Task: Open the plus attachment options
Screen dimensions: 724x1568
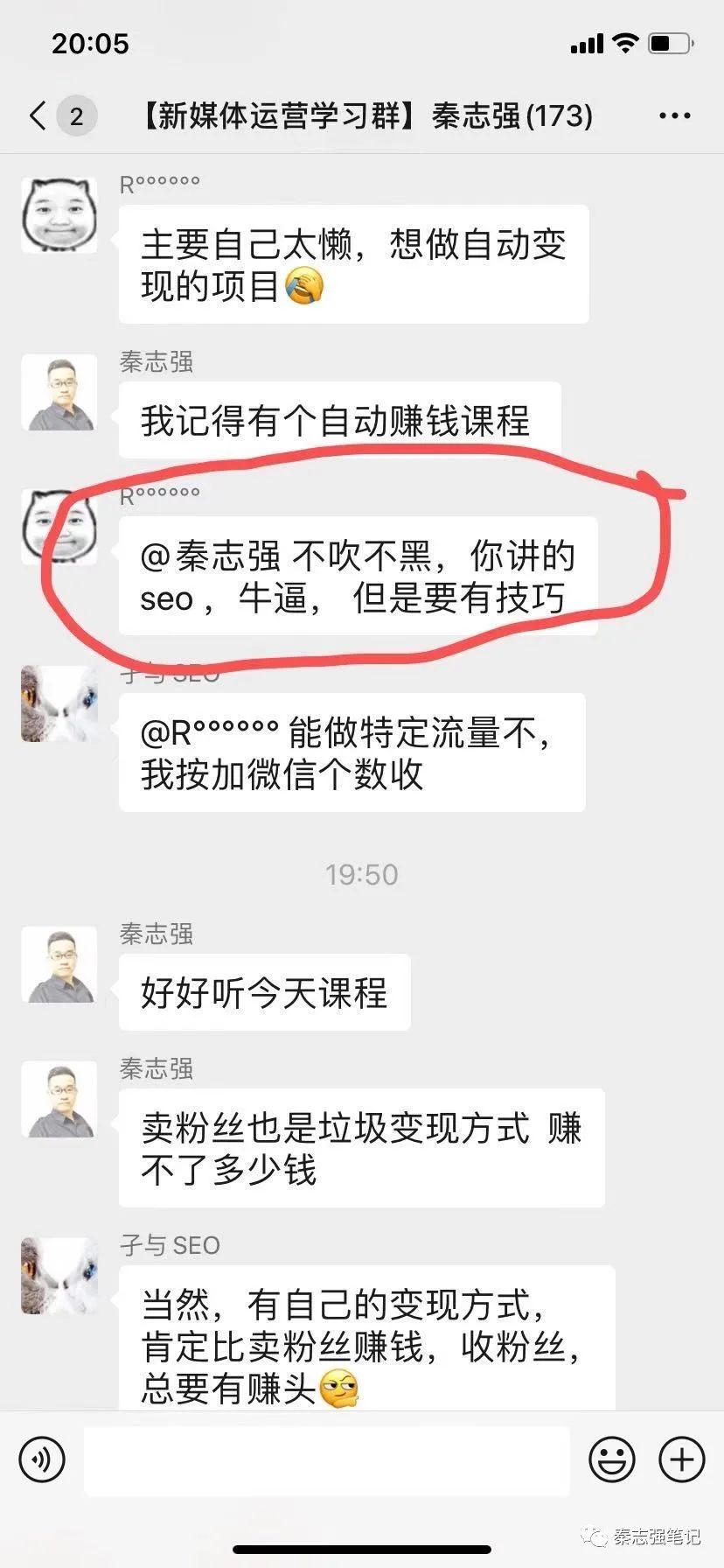Action: pyautogui.click(x=681, y=1459)
